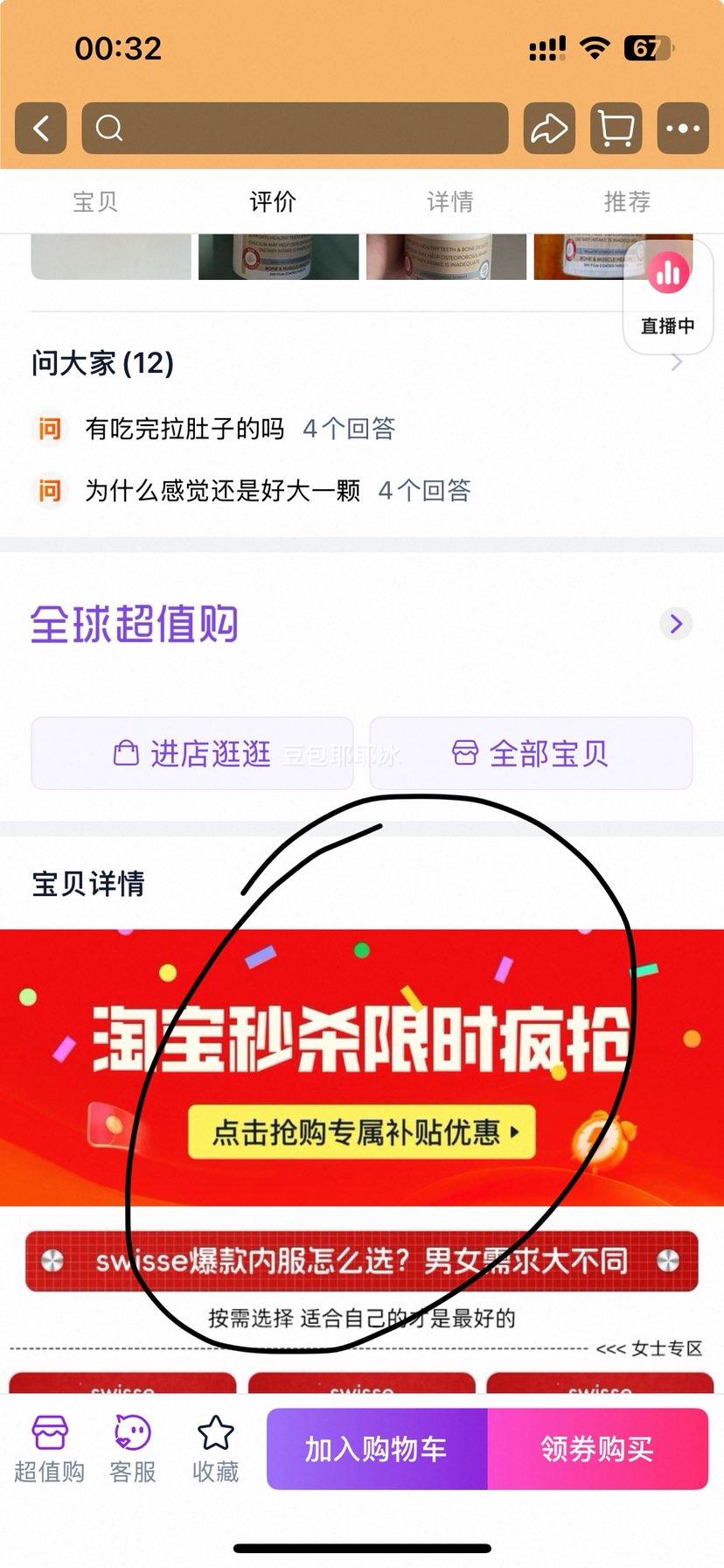Switch to the 推荐 tab
The height and width of the screenshot is (1568, 724).
coord(627,202)
